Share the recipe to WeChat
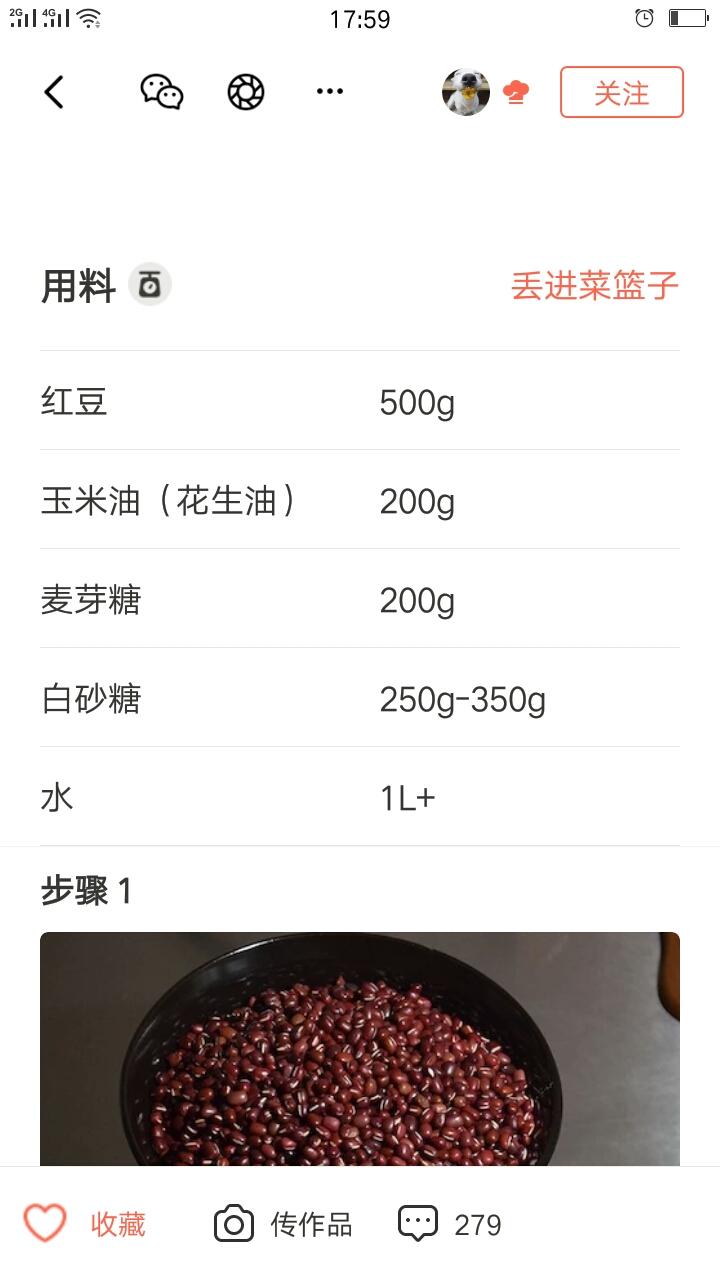 pos(161,93)
